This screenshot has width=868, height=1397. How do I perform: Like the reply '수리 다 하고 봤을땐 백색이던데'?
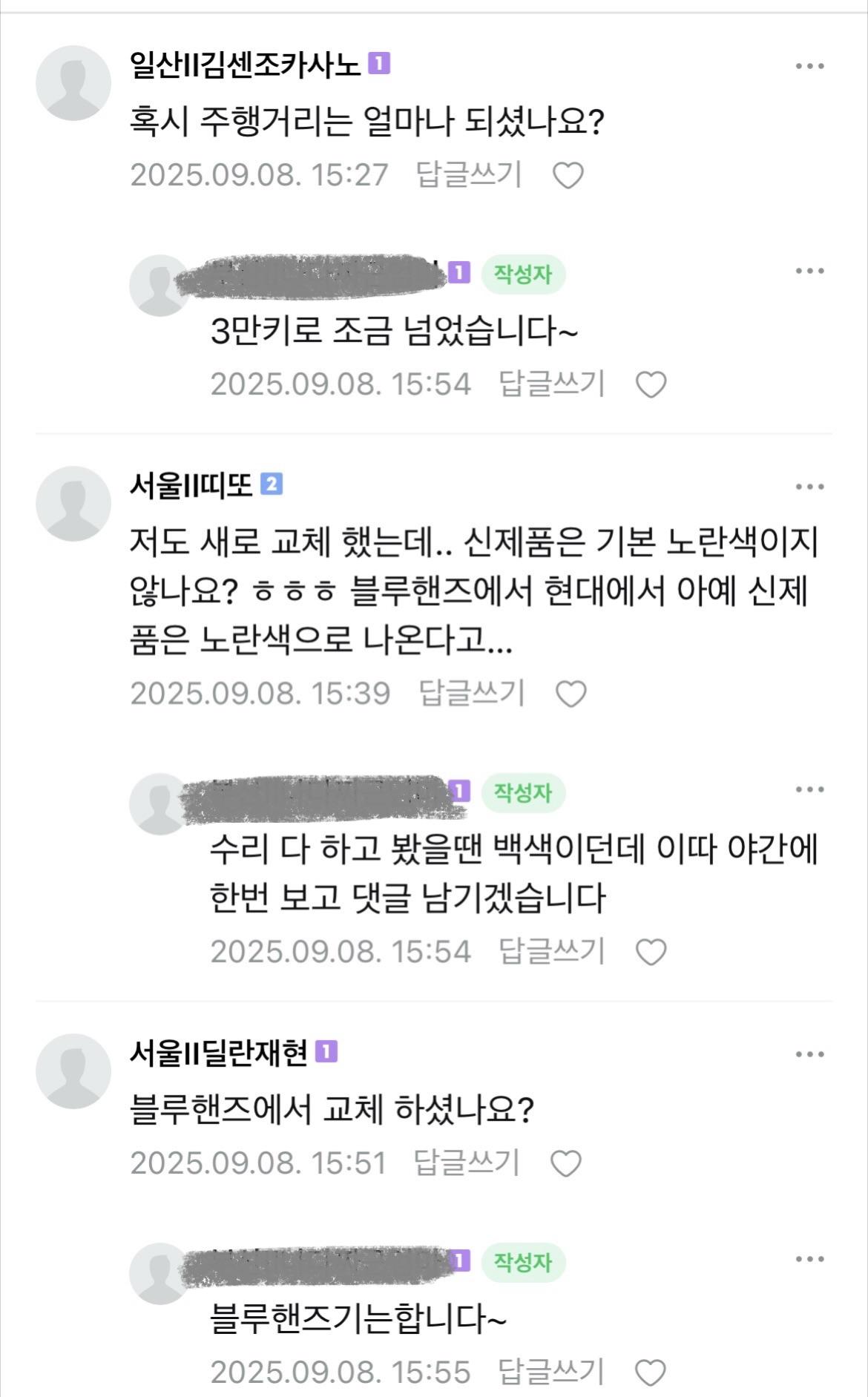[x=651, y=952]
